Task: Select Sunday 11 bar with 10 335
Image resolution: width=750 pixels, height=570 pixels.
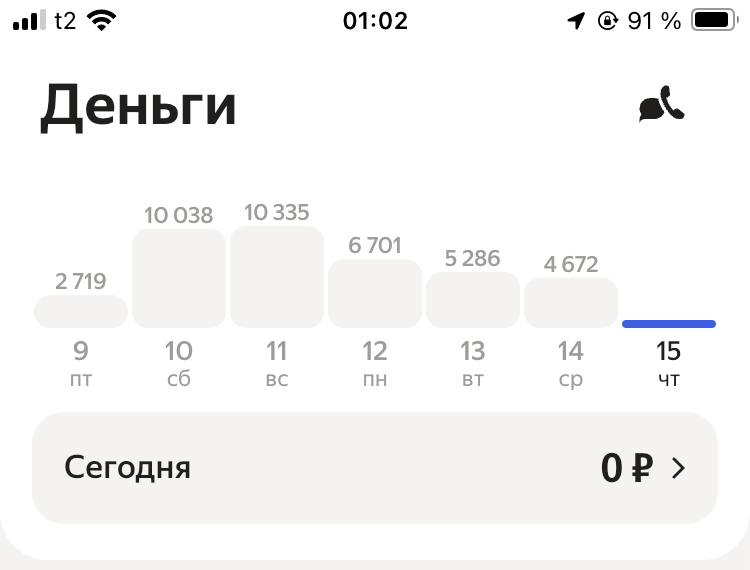Action: pos(277,277)
